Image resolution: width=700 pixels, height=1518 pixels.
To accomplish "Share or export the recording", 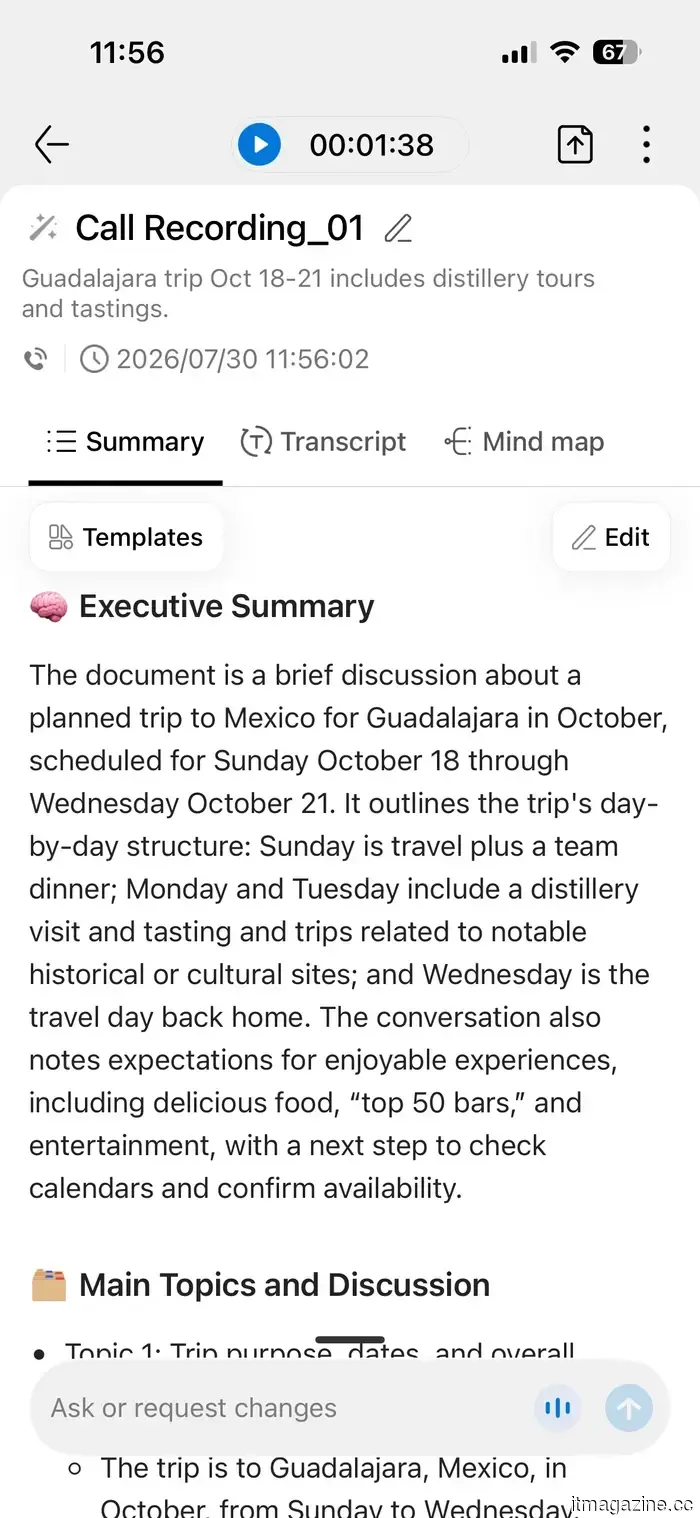I will pos(575,145).
